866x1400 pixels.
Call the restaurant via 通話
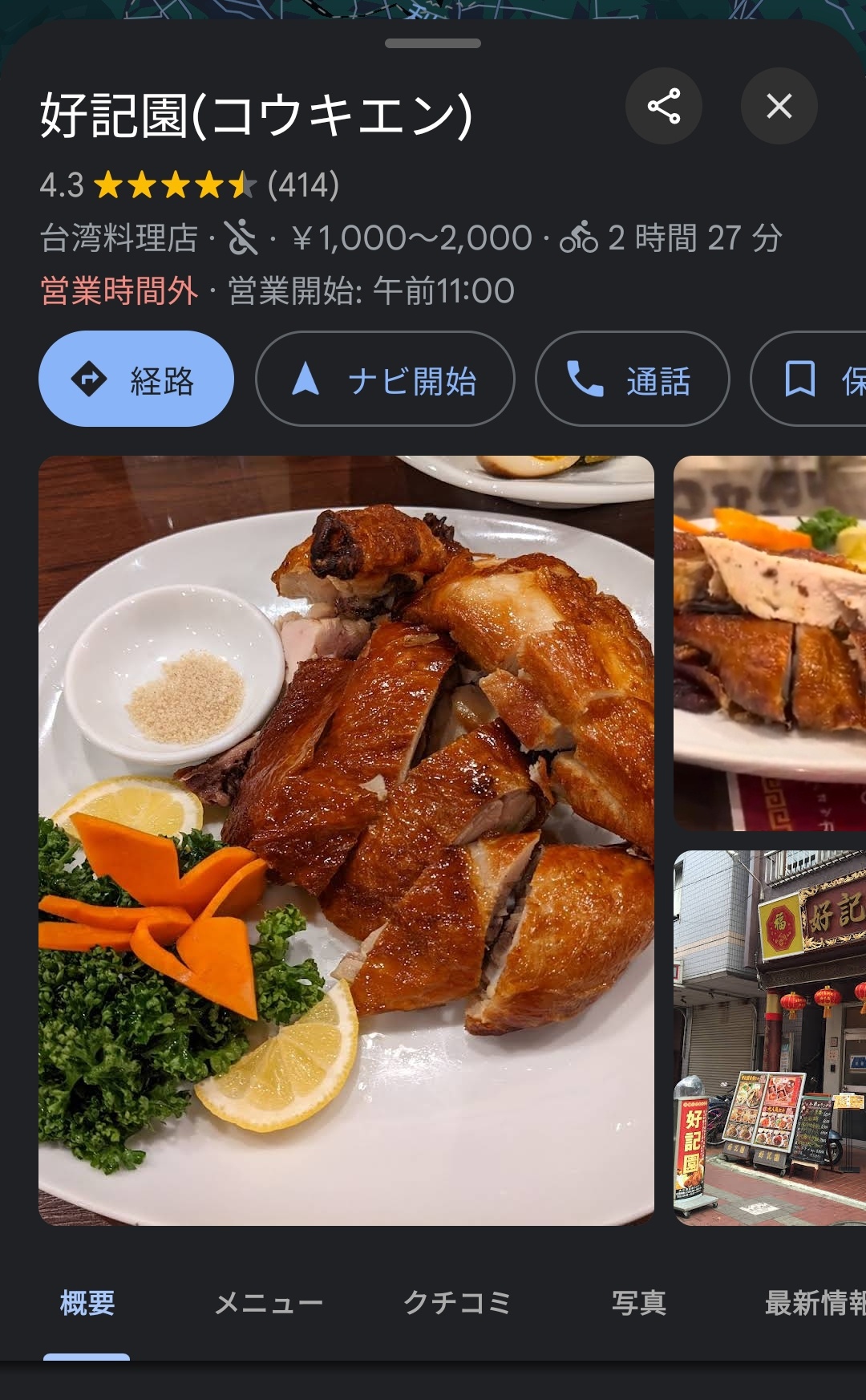(632, 379)
